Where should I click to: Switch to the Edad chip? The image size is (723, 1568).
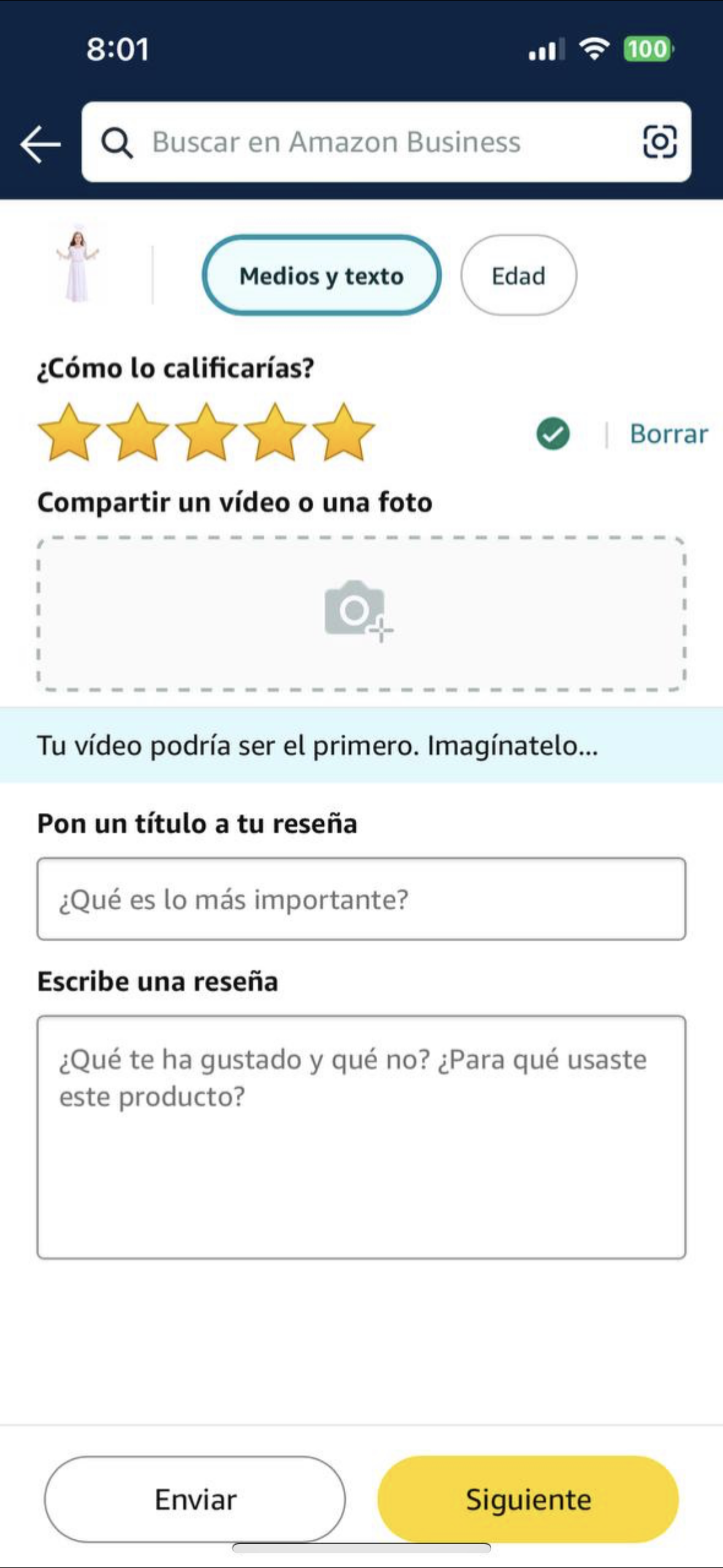click(x=518, y=275)
